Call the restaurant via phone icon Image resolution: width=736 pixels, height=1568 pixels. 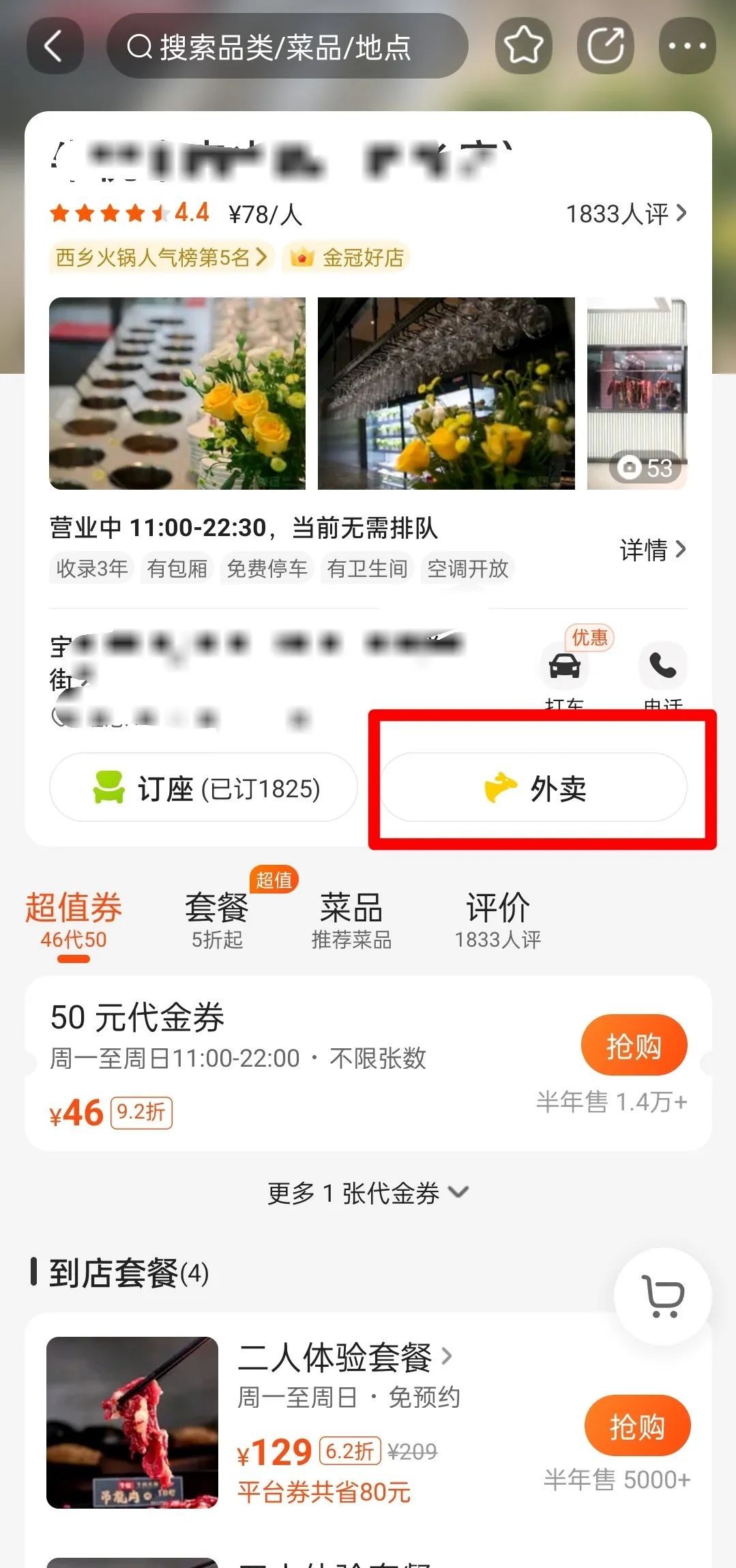point(662,666)
